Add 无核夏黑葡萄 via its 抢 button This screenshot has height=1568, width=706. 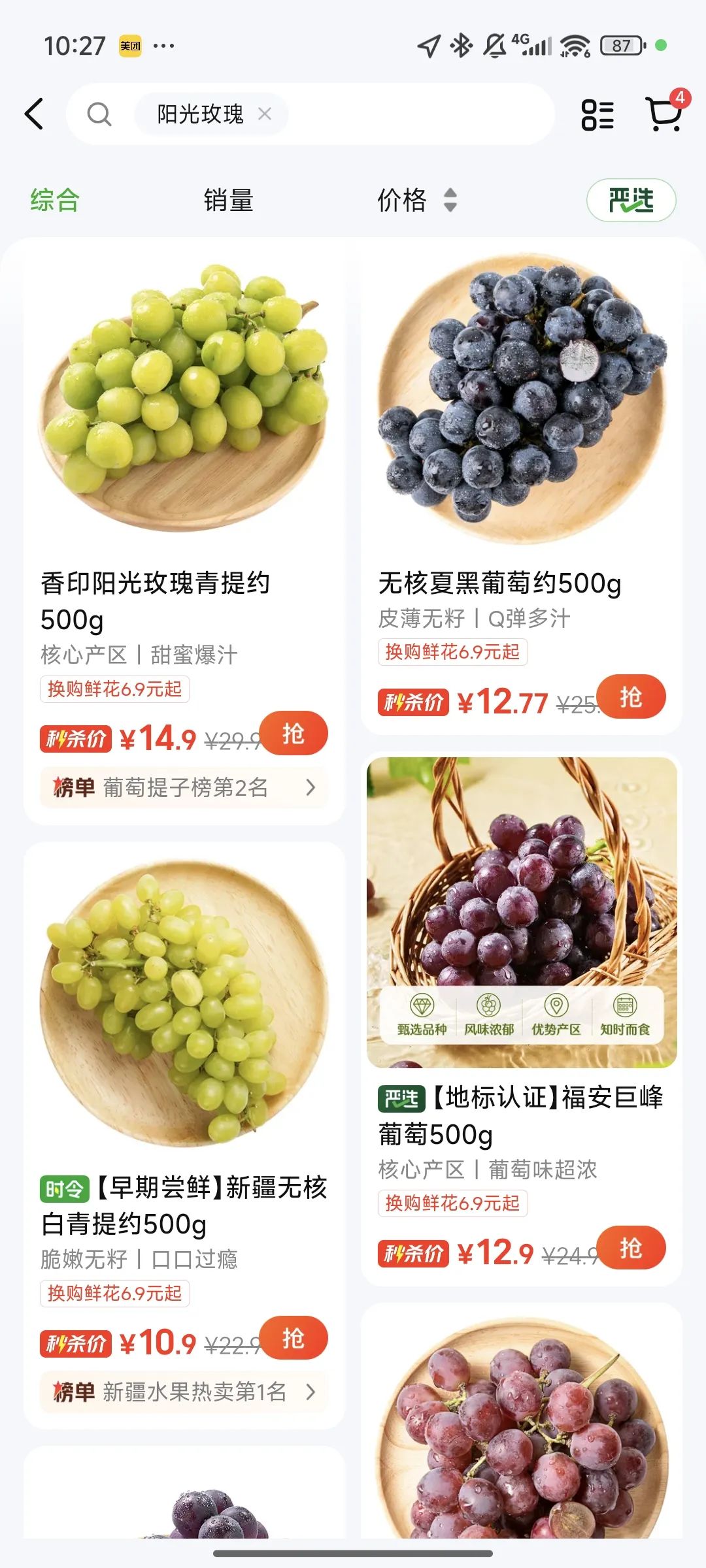pos(631,697)
